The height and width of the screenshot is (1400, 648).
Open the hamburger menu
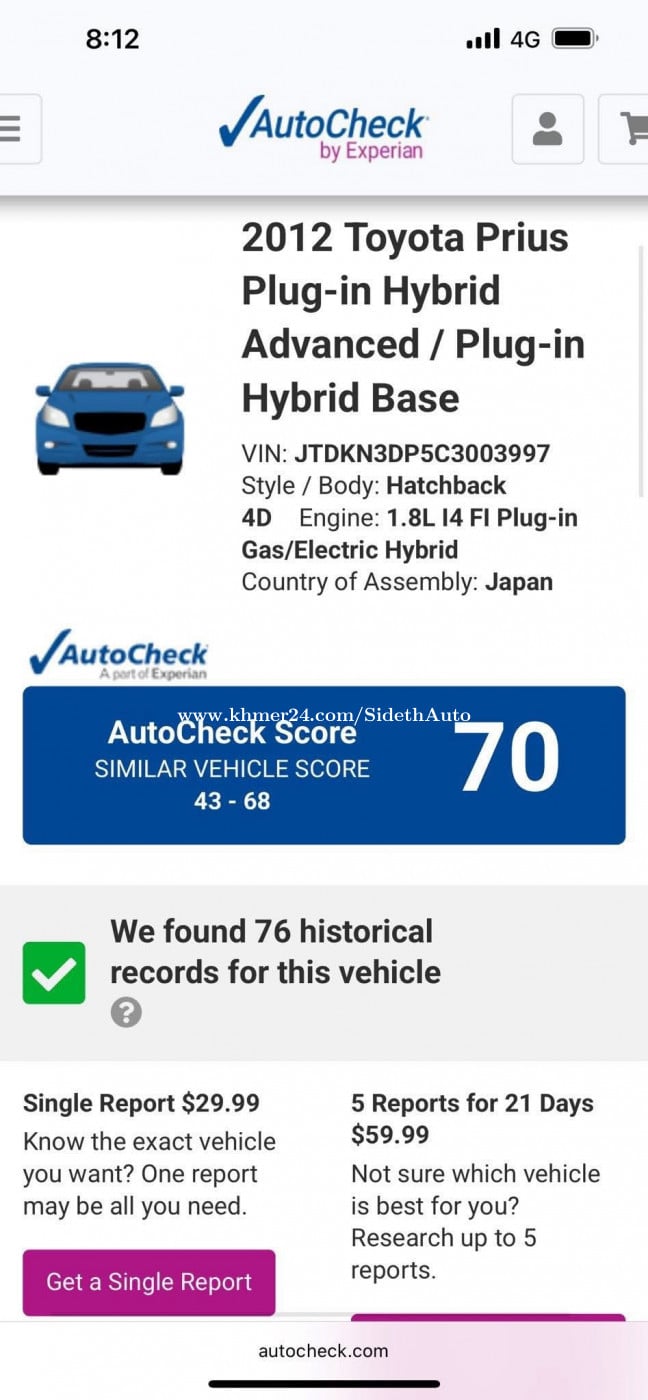click(14, 129)
